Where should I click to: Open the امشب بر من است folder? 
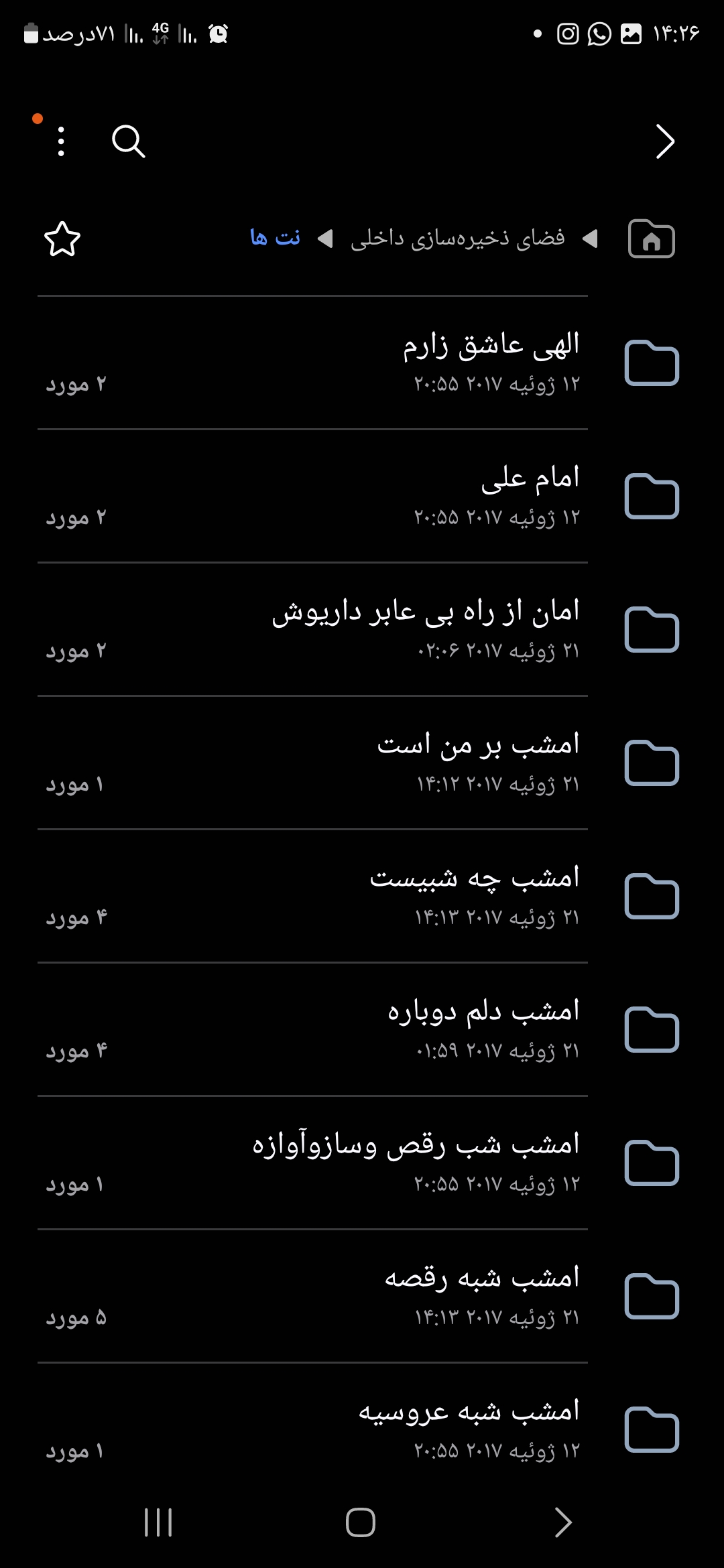click(x=362, y=763)
